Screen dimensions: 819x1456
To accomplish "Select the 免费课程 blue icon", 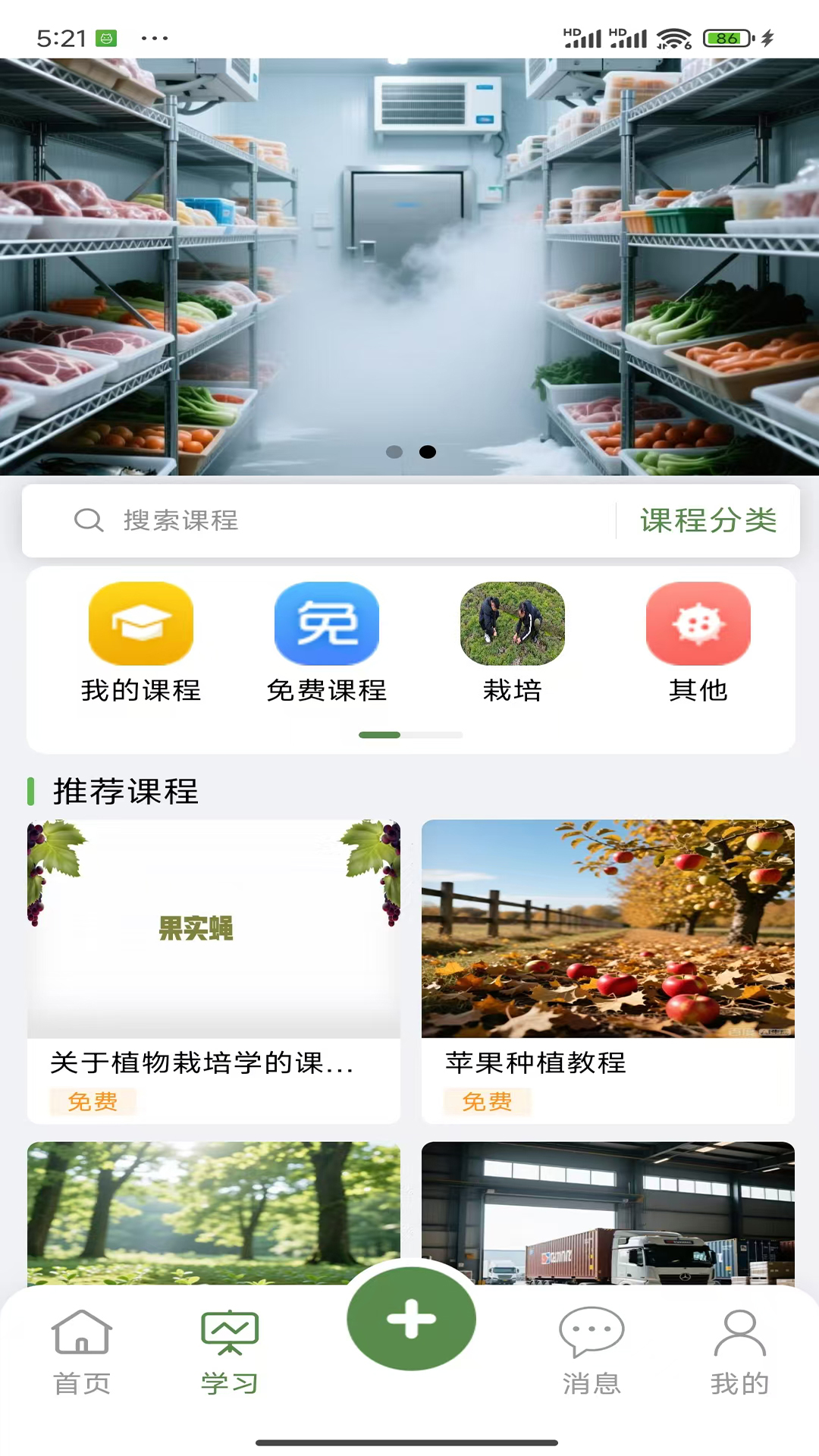I will click(326, 623).
